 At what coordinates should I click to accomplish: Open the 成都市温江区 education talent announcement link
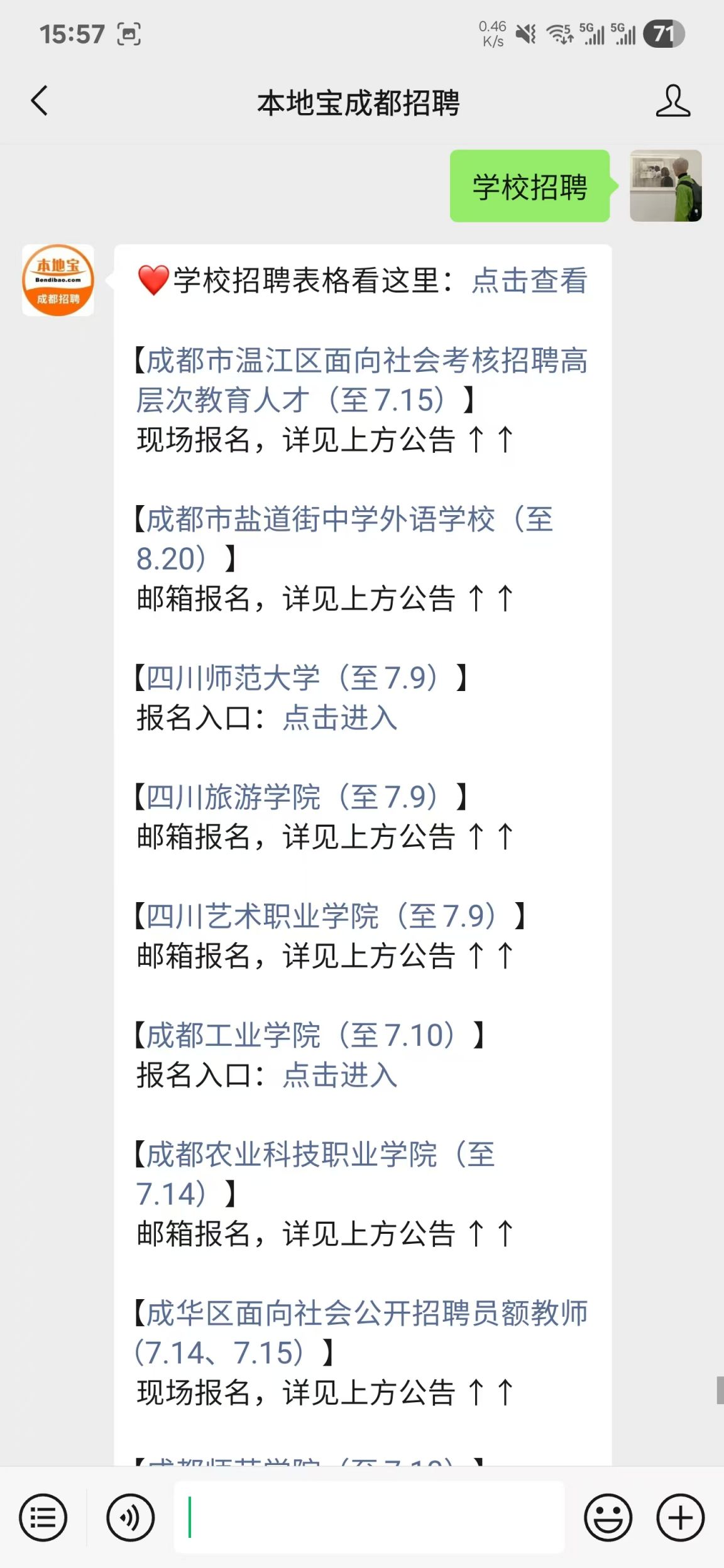[x=361, y=379]
